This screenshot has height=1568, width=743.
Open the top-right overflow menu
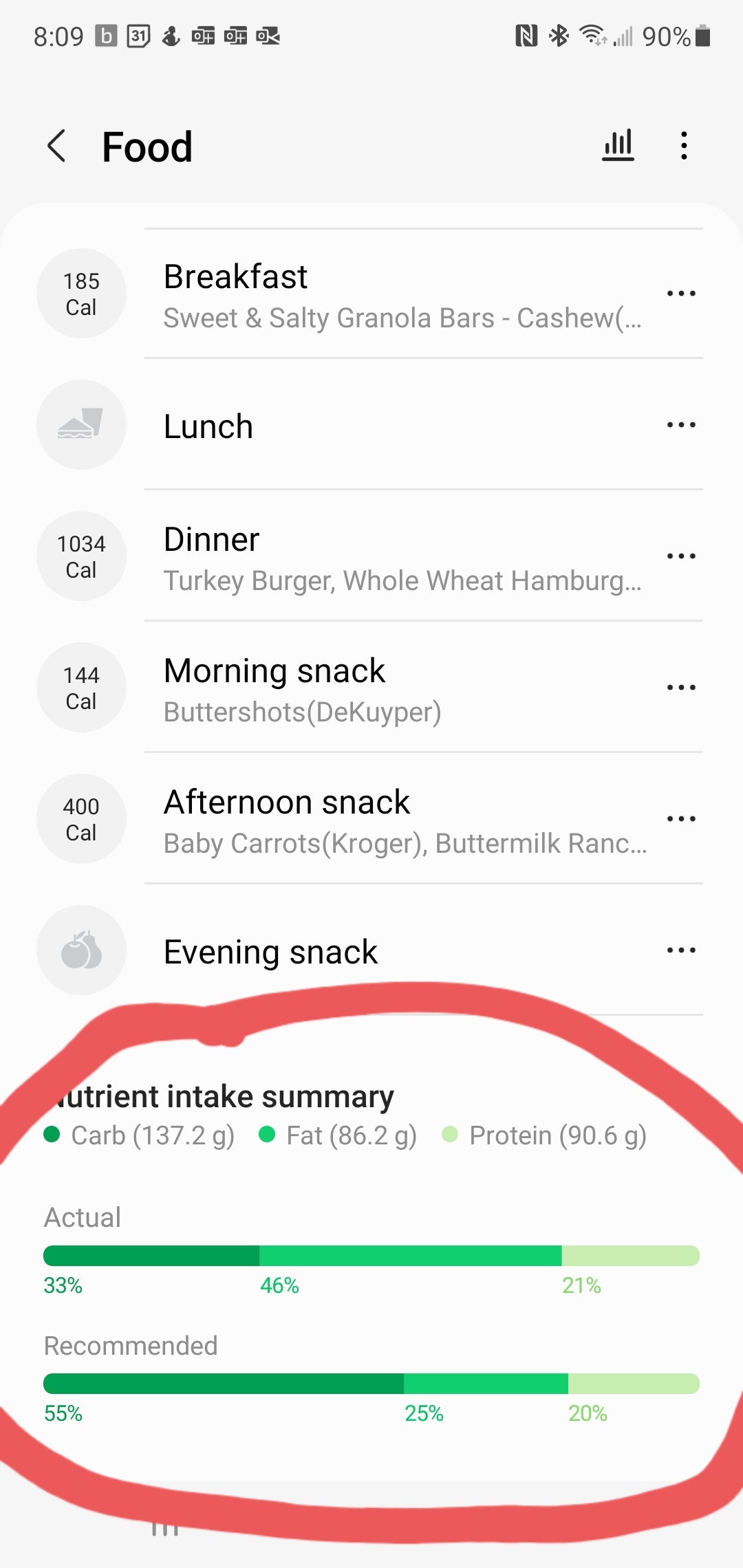click(x=683, y=146)
